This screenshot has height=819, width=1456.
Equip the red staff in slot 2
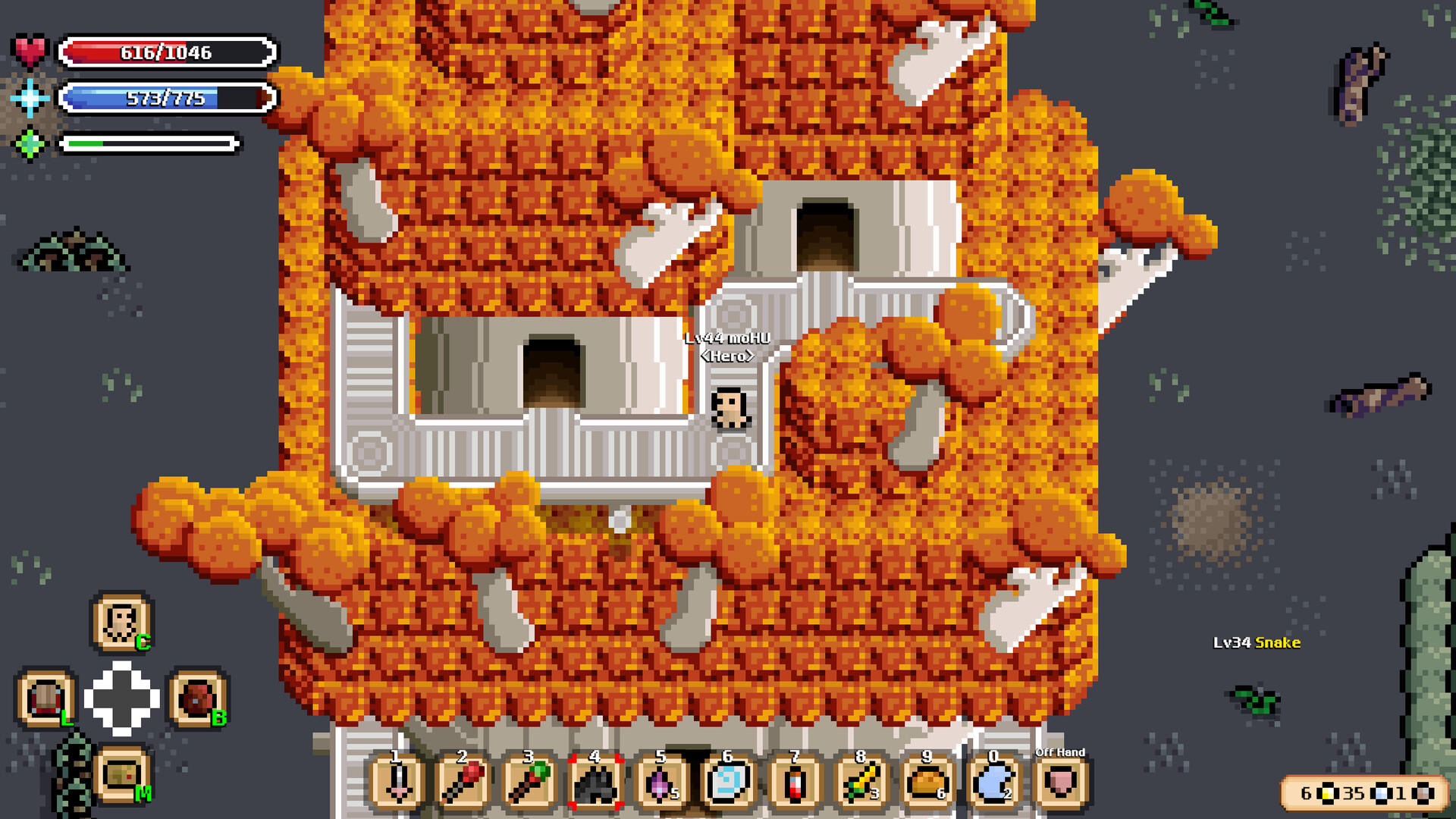click(x=463, y=782)
